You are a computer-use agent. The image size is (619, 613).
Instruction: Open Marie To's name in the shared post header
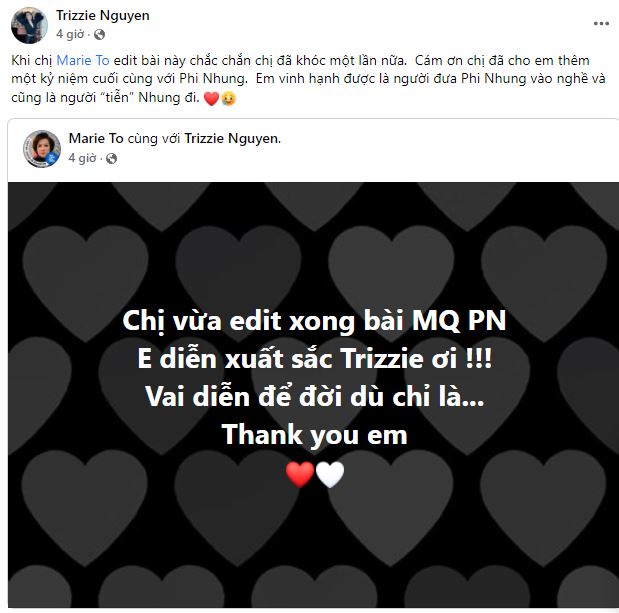[95, 139]
